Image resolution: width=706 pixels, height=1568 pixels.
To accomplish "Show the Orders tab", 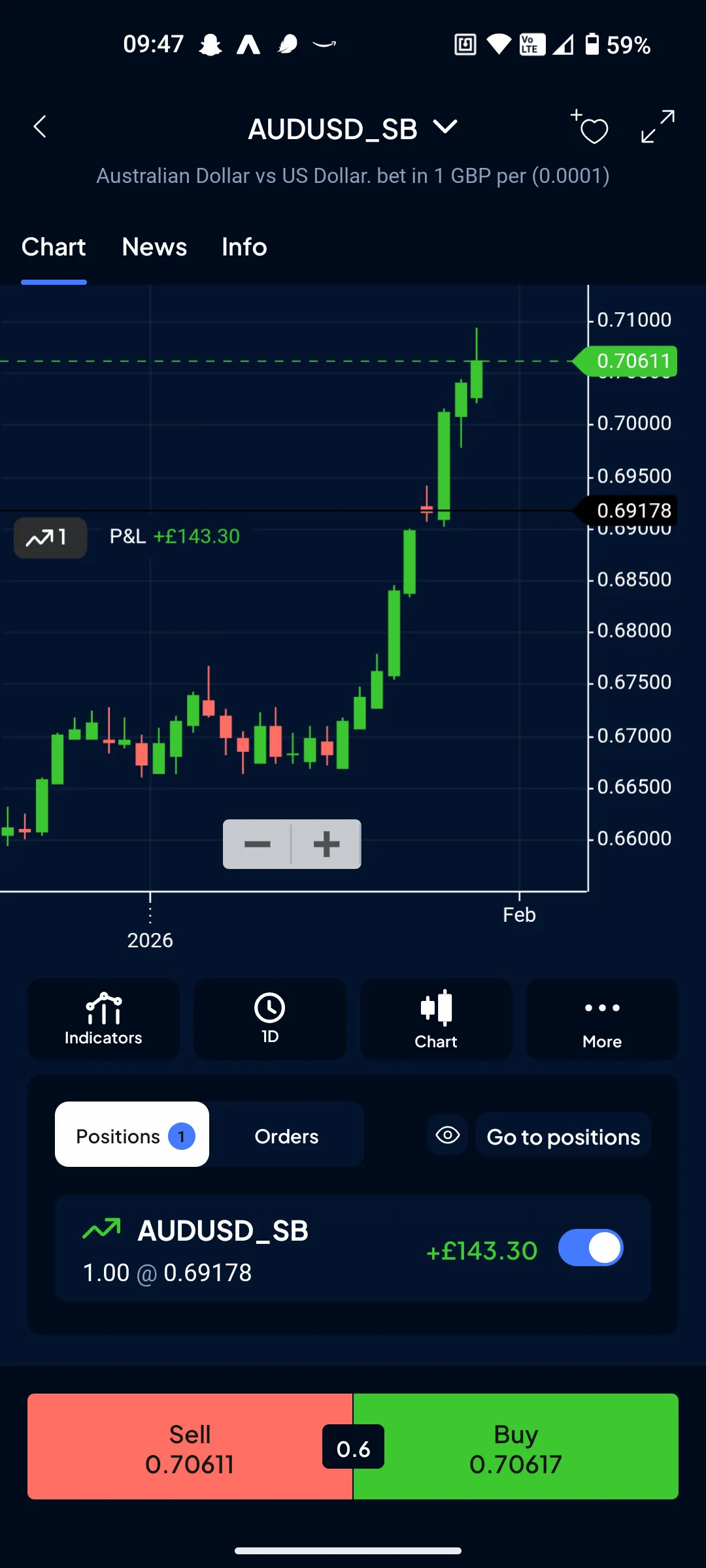I will click(286, 1136).
